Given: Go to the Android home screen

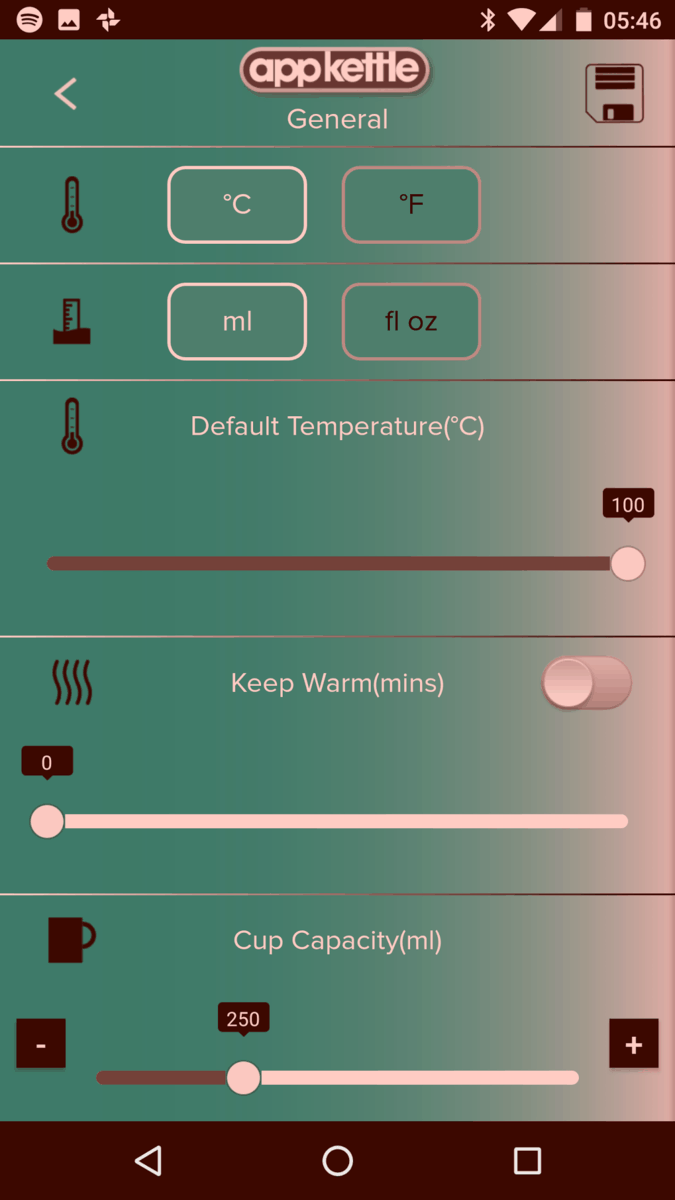Looking at the screenshot, I should pos(338,1160).
